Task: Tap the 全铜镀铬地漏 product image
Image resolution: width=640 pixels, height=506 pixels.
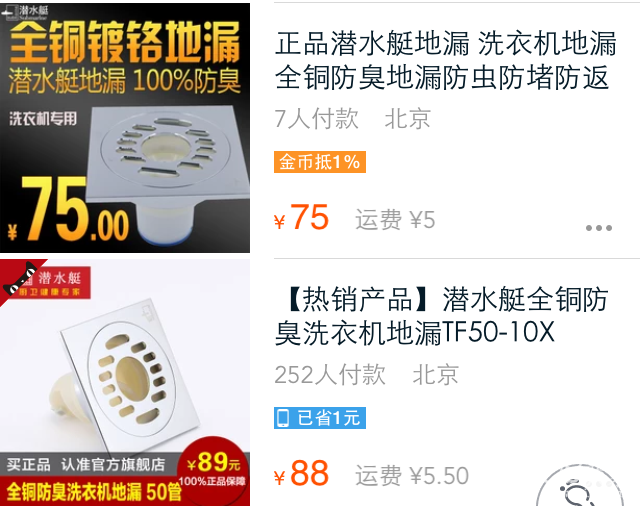Action: [125, 127]
